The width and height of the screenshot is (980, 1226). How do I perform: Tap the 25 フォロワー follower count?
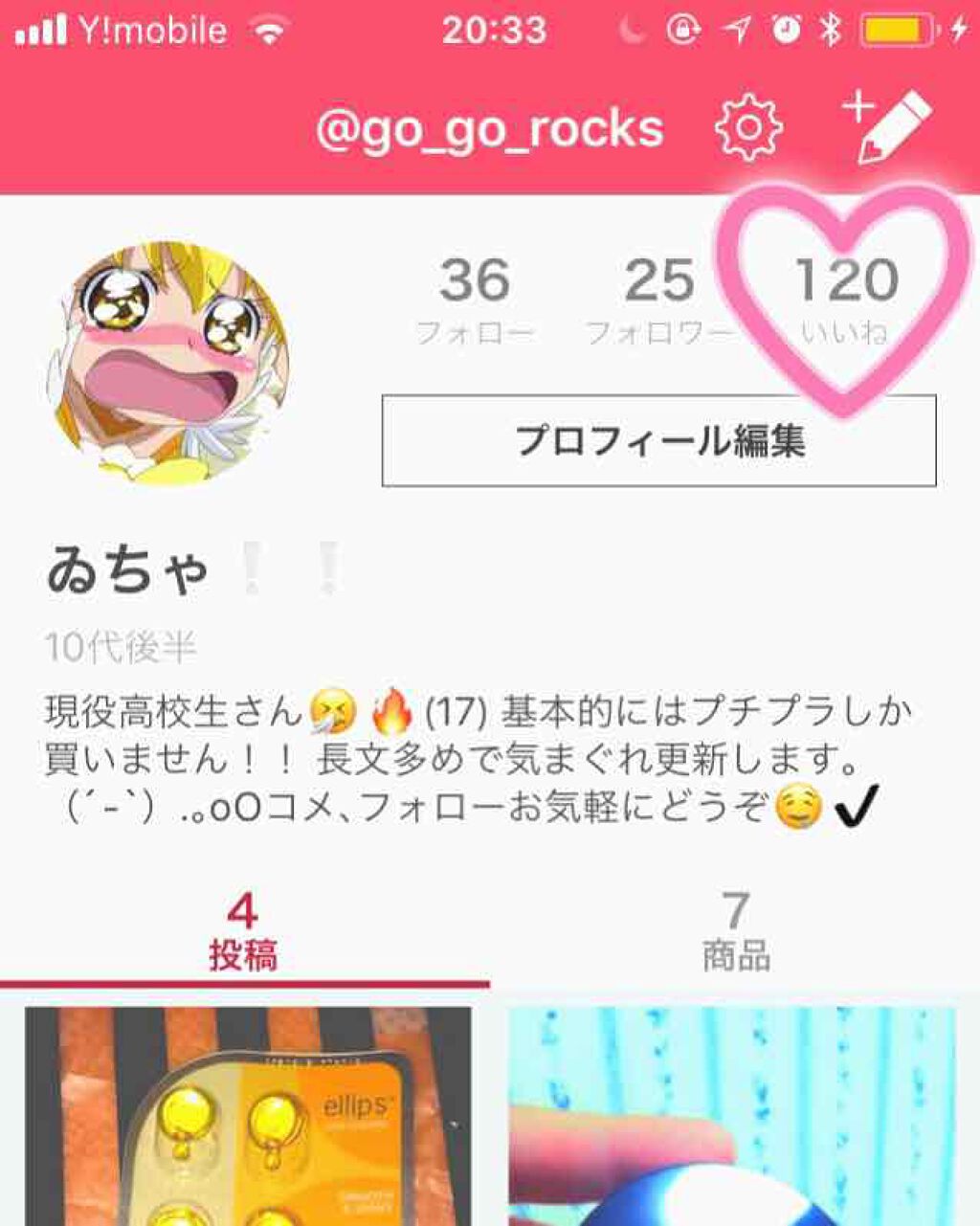[x=660, y=299]
